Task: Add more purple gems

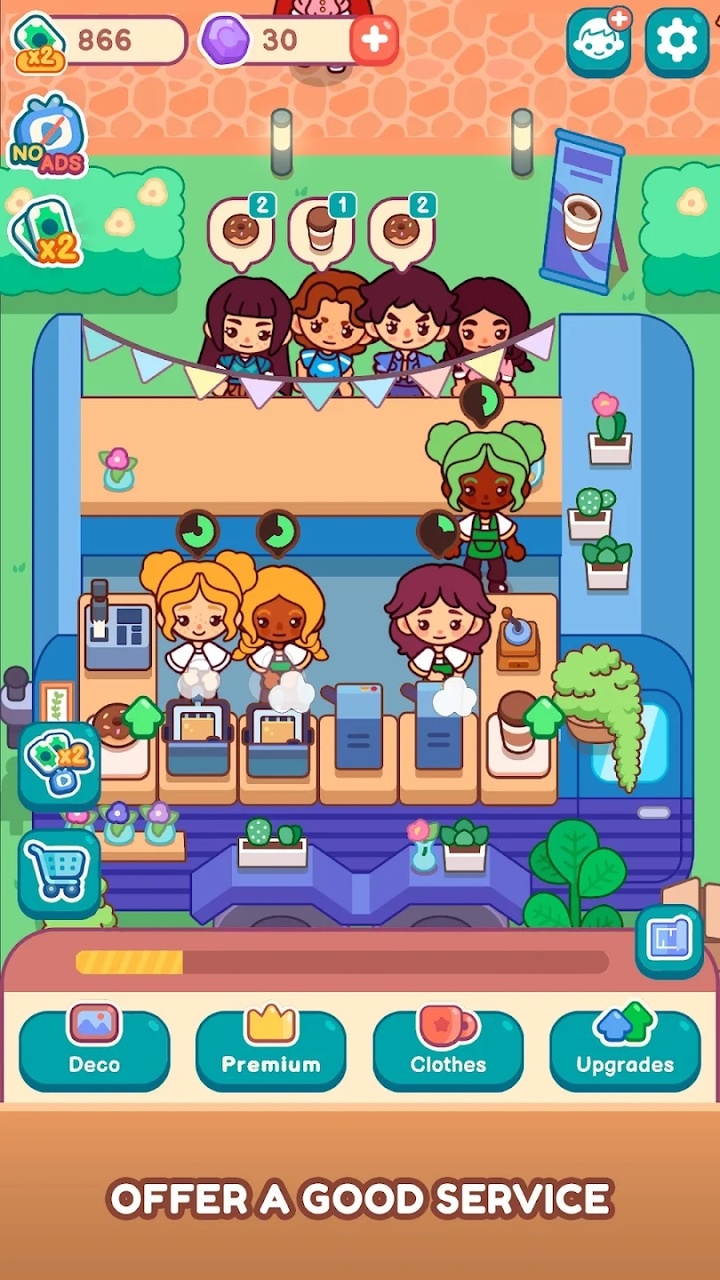Action: pyautogui.click(x=374, y=41)
